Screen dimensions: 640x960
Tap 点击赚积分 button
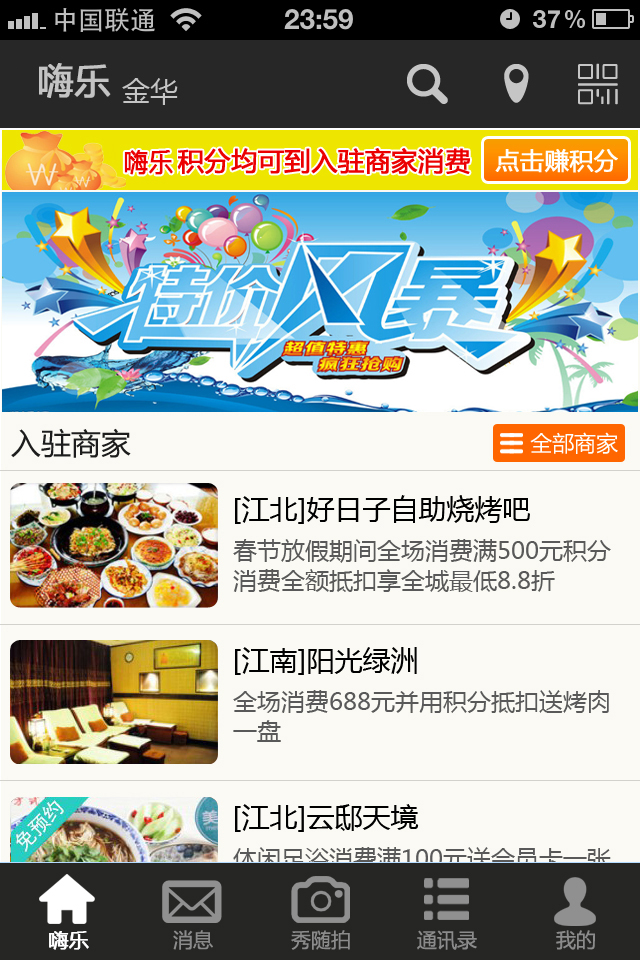[x=556, y=161]
